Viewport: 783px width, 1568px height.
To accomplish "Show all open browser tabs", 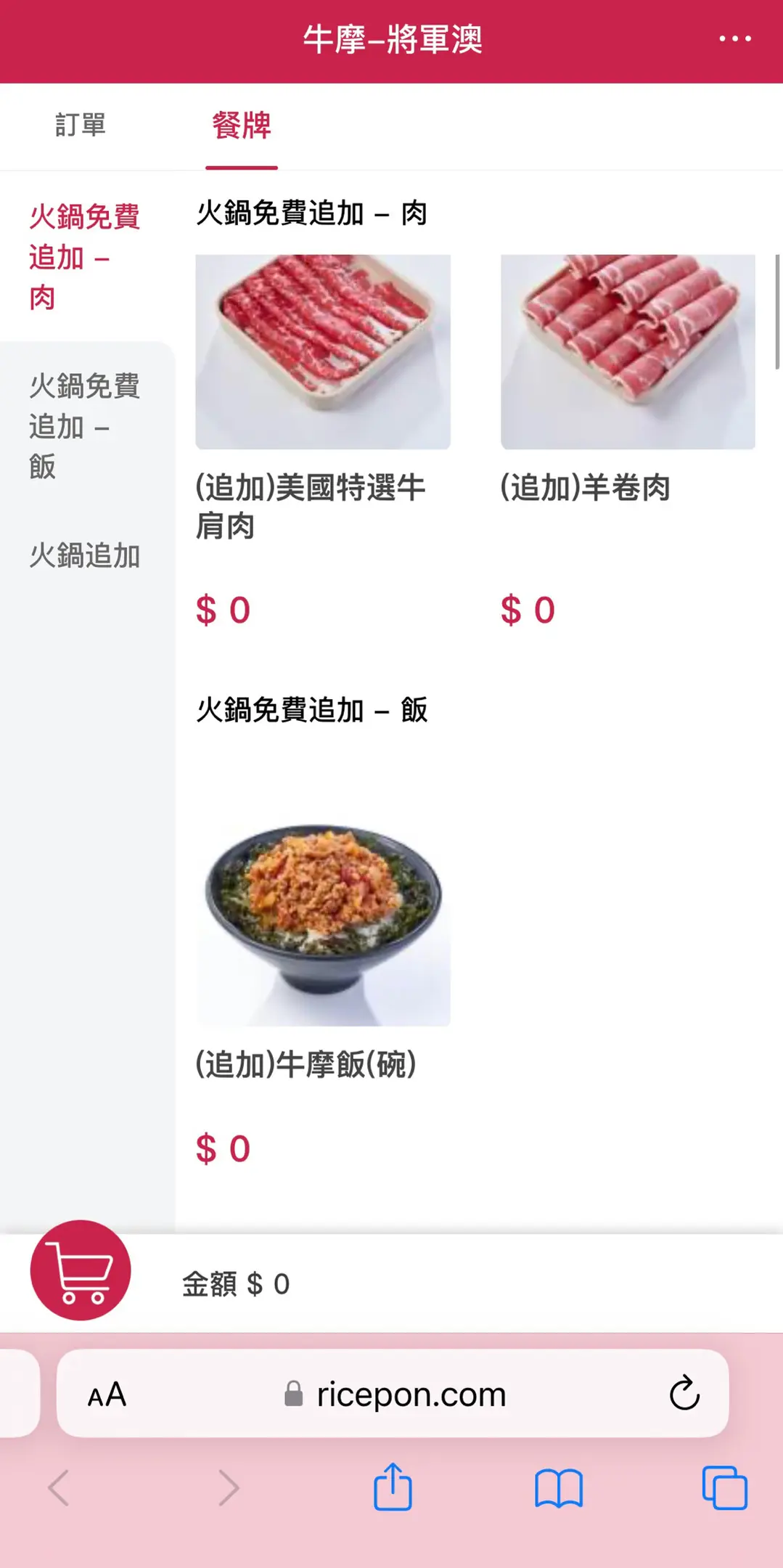I will pyautogui.click(x=724, y=1487).
